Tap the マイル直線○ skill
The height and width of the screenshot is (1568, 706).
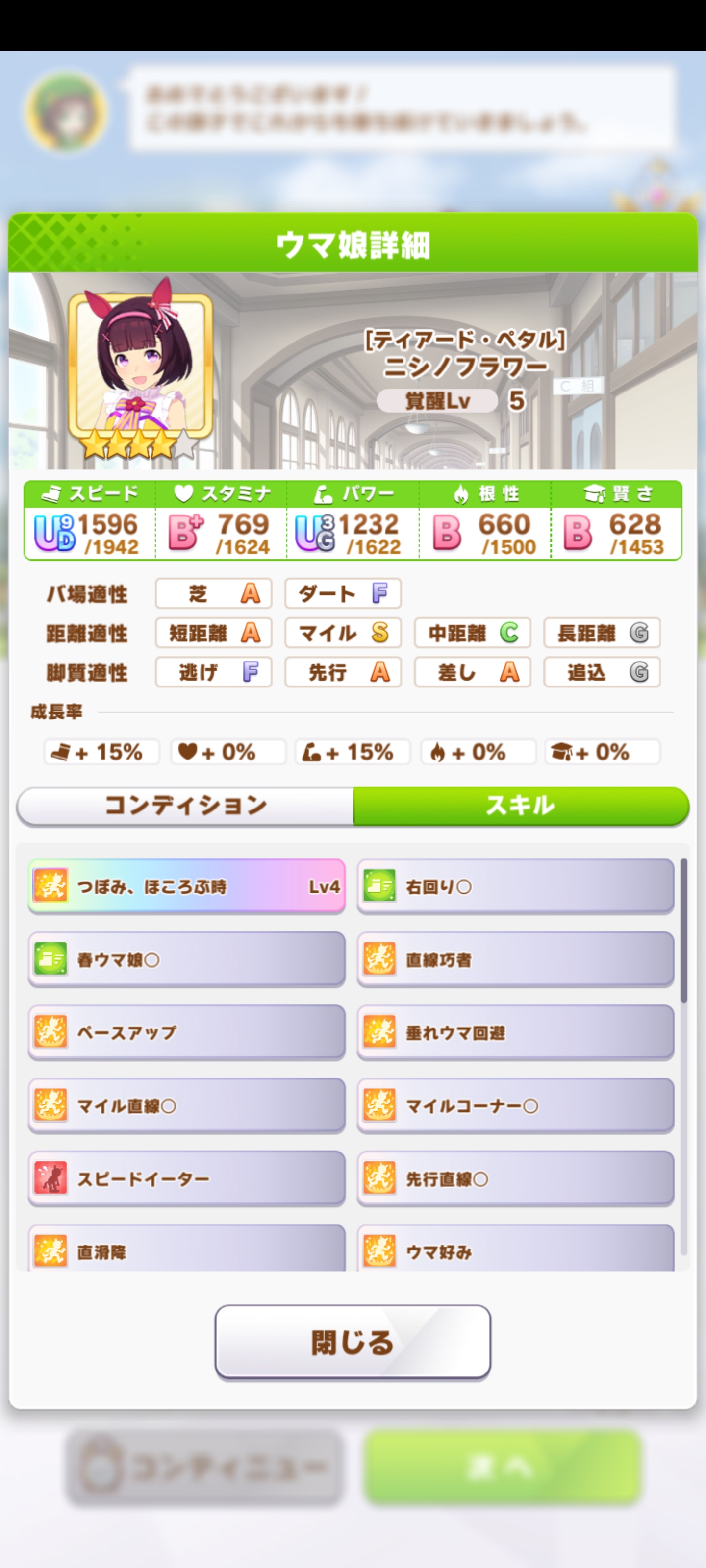[x=186, y=1105]
